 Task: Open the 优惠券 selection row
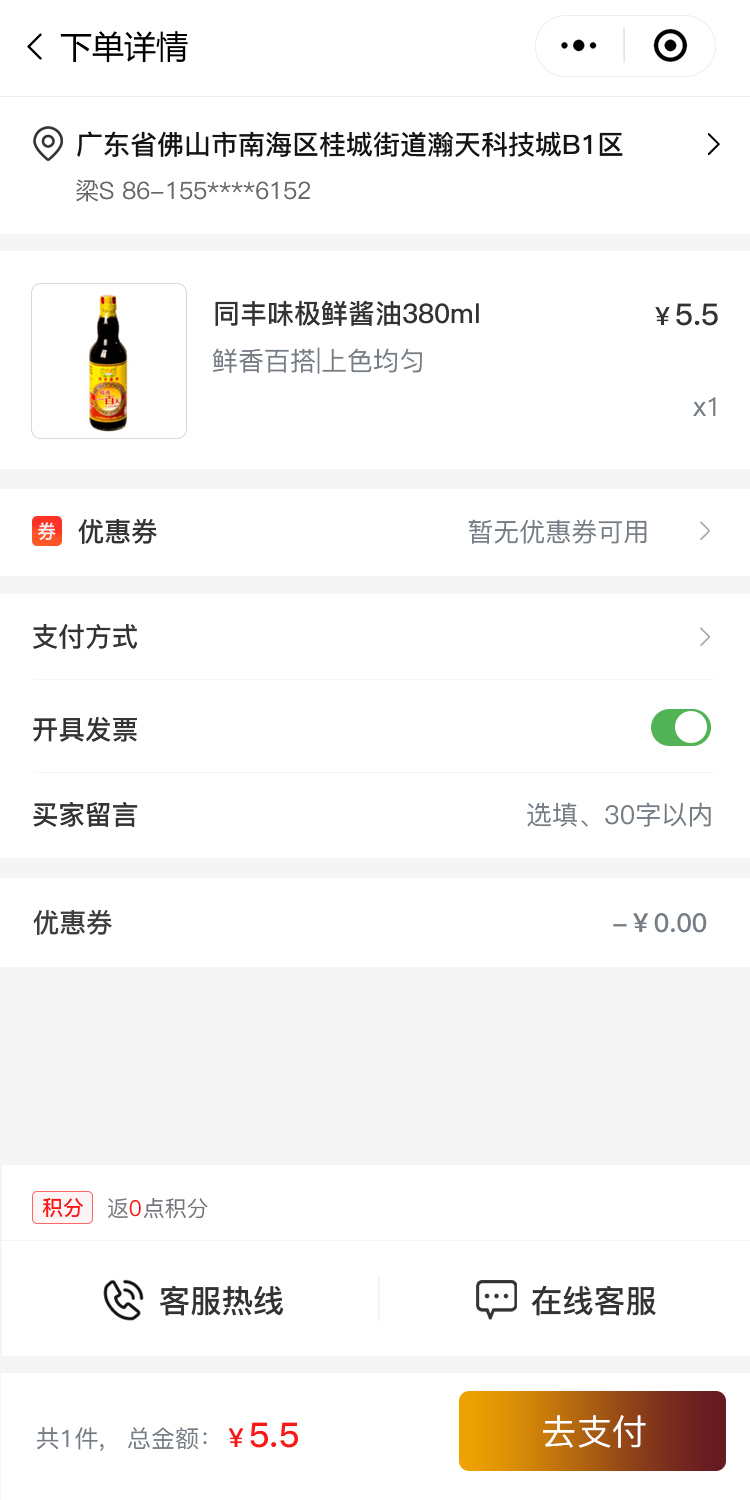[375, 532]
